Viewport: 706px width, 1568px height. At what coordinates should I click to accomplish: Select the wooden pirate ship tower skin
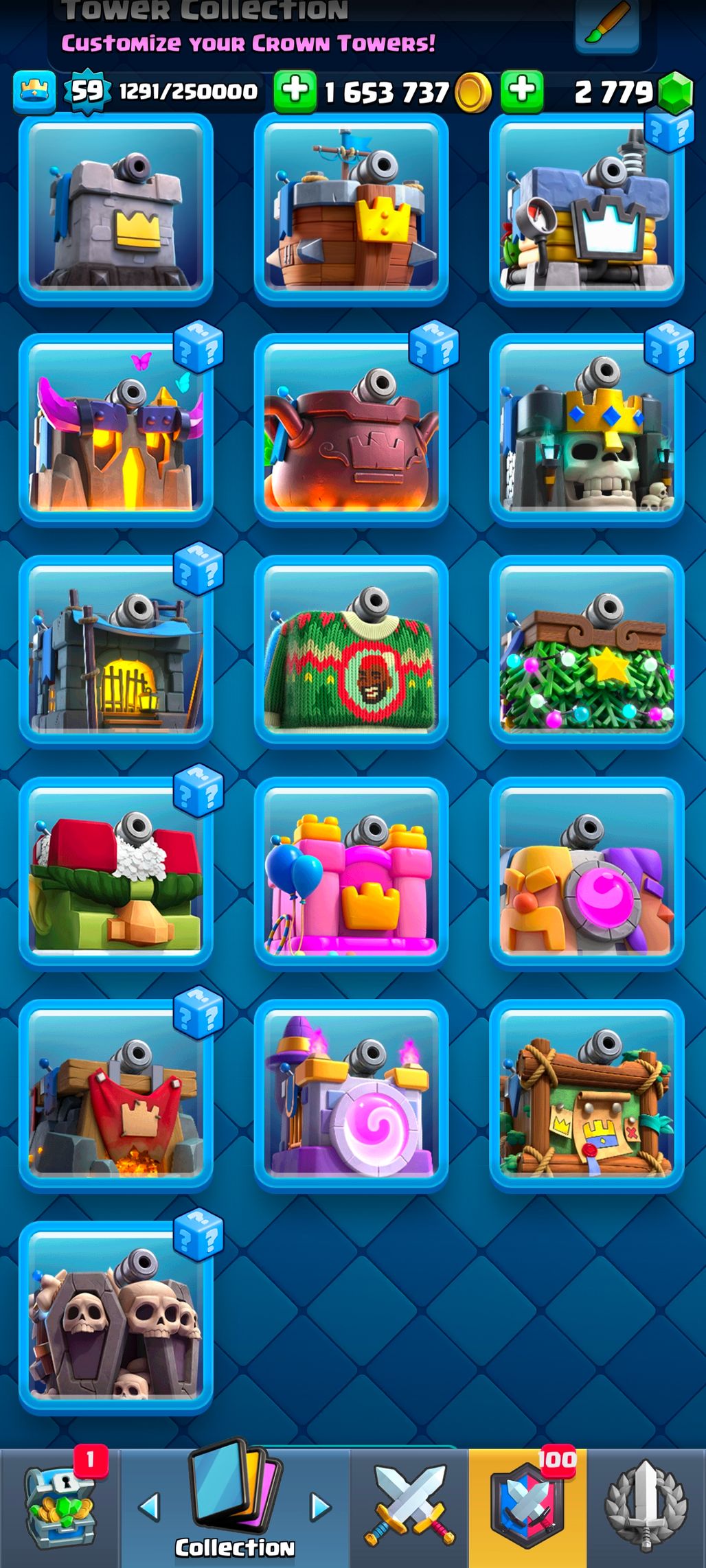(351, 209)
